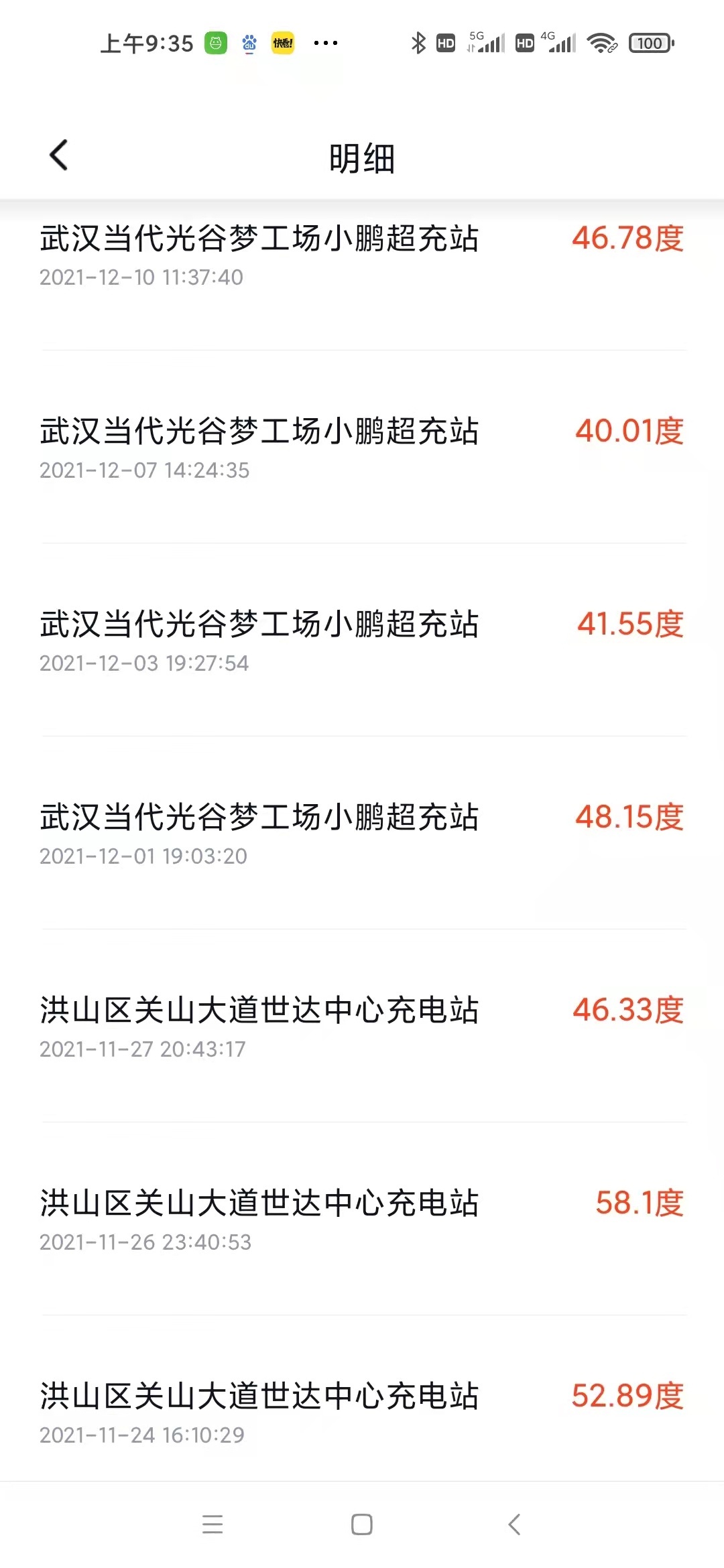Select the 2021-11-27 世达中心充电站 record
This screenshot has height=1568, width=724.
[x=362, y=1026]
